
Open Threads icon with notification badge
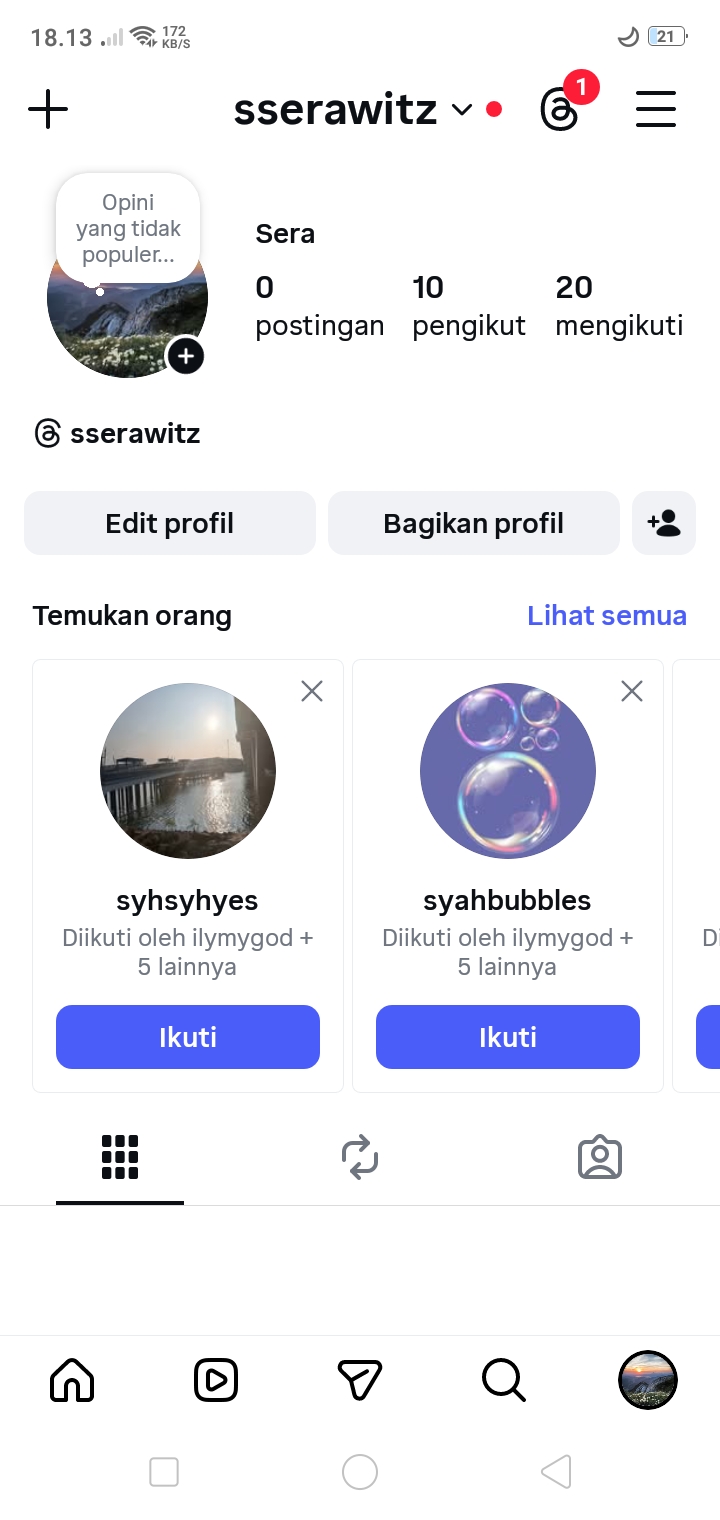coord(560,108)
